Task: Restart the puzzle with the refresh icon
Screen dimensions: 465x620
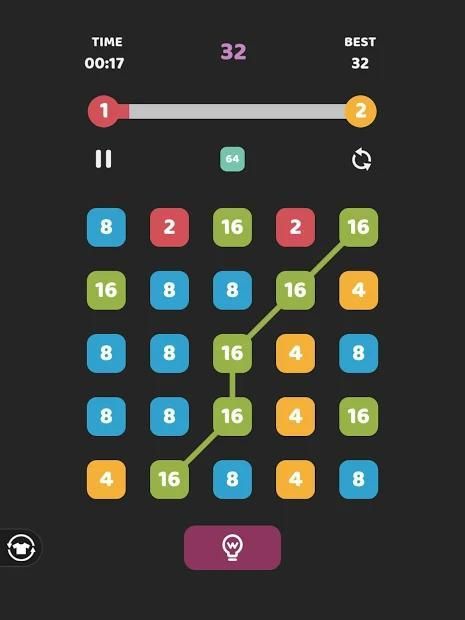Action: (x=361, y=159)
